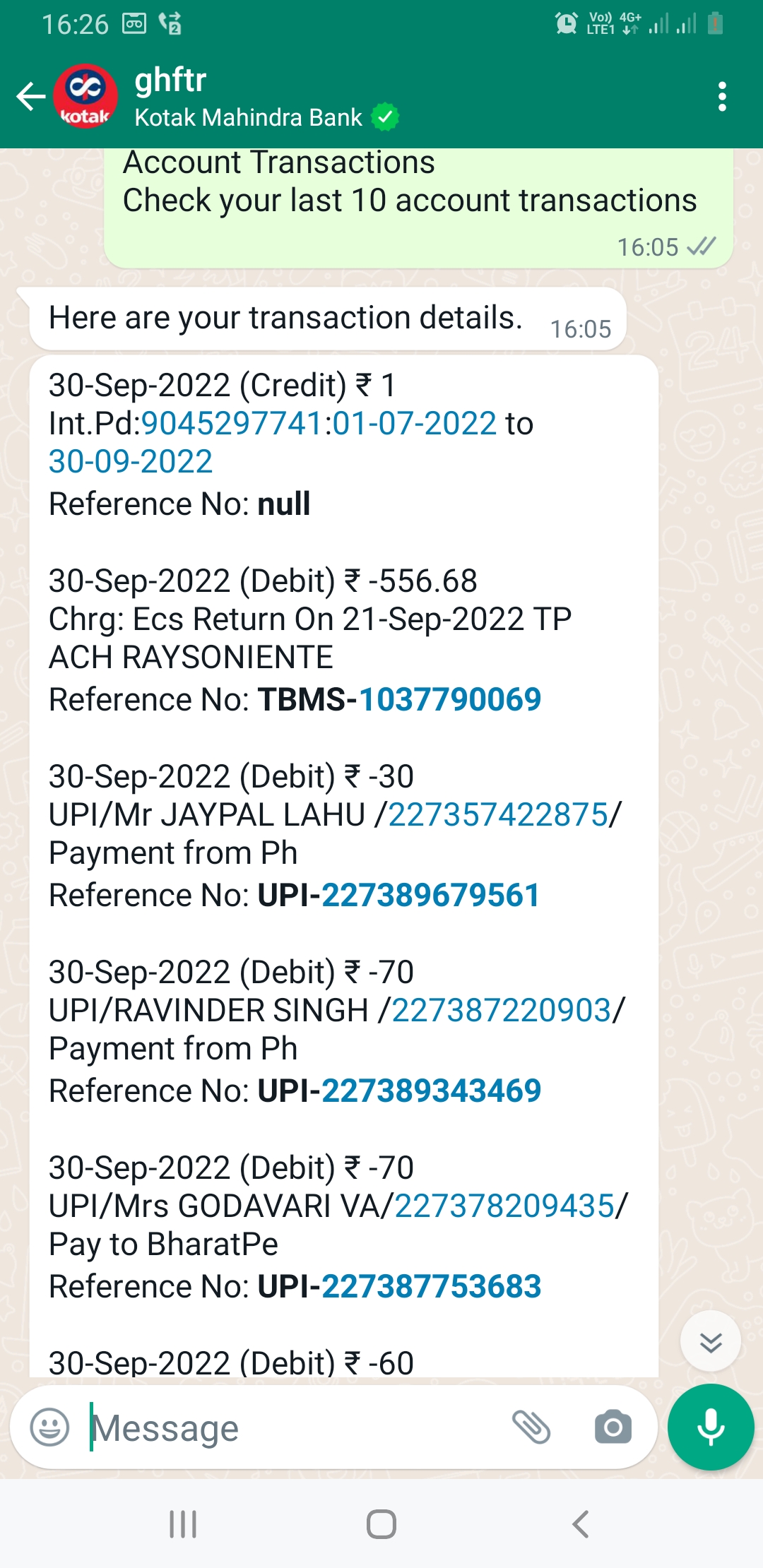
Task: Tap the 227387220903 number link
Action: click(x=501, y=1011)
